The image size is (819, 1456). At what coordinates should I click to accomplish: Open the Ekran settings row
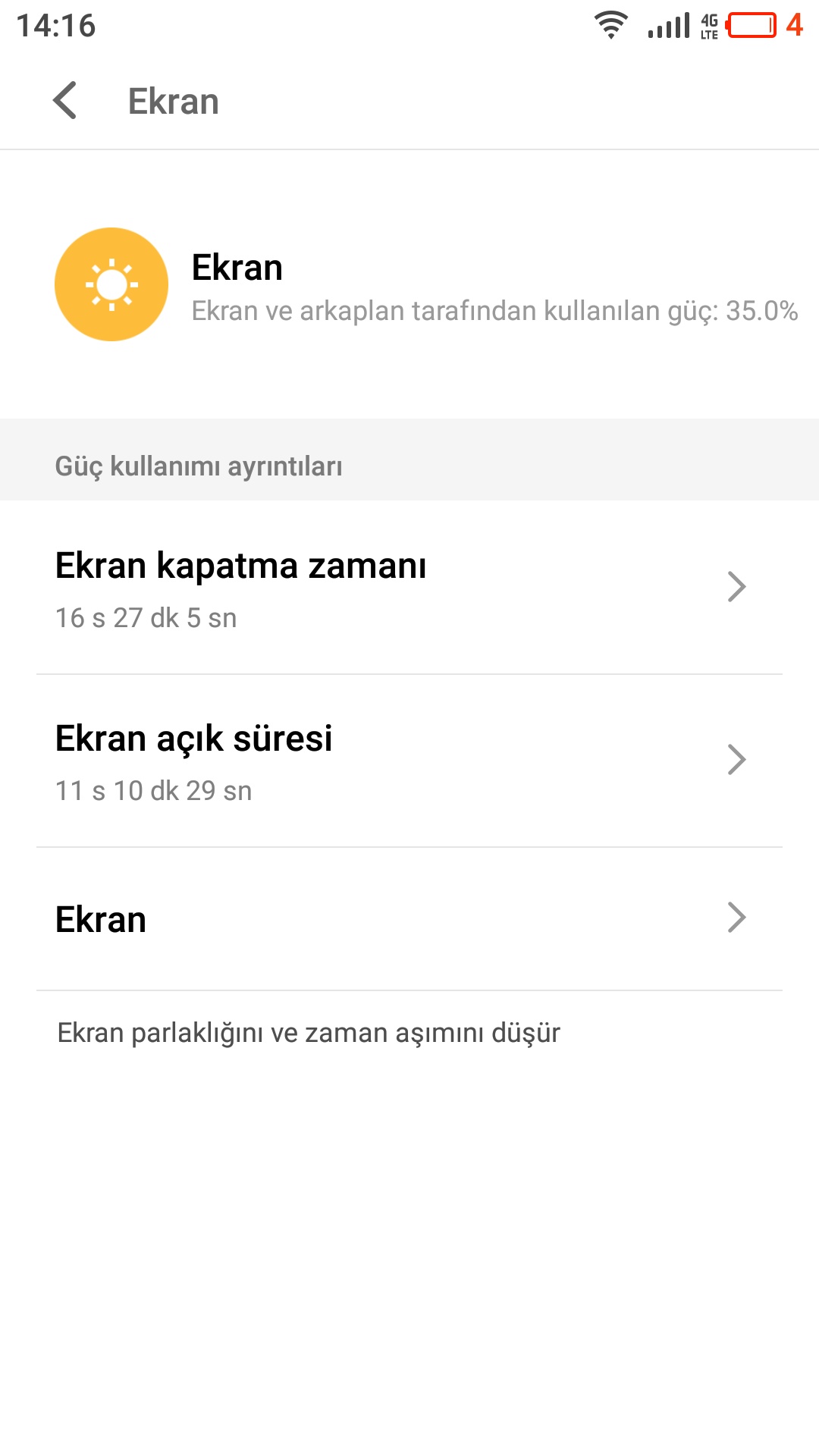(x=409, y=918)
